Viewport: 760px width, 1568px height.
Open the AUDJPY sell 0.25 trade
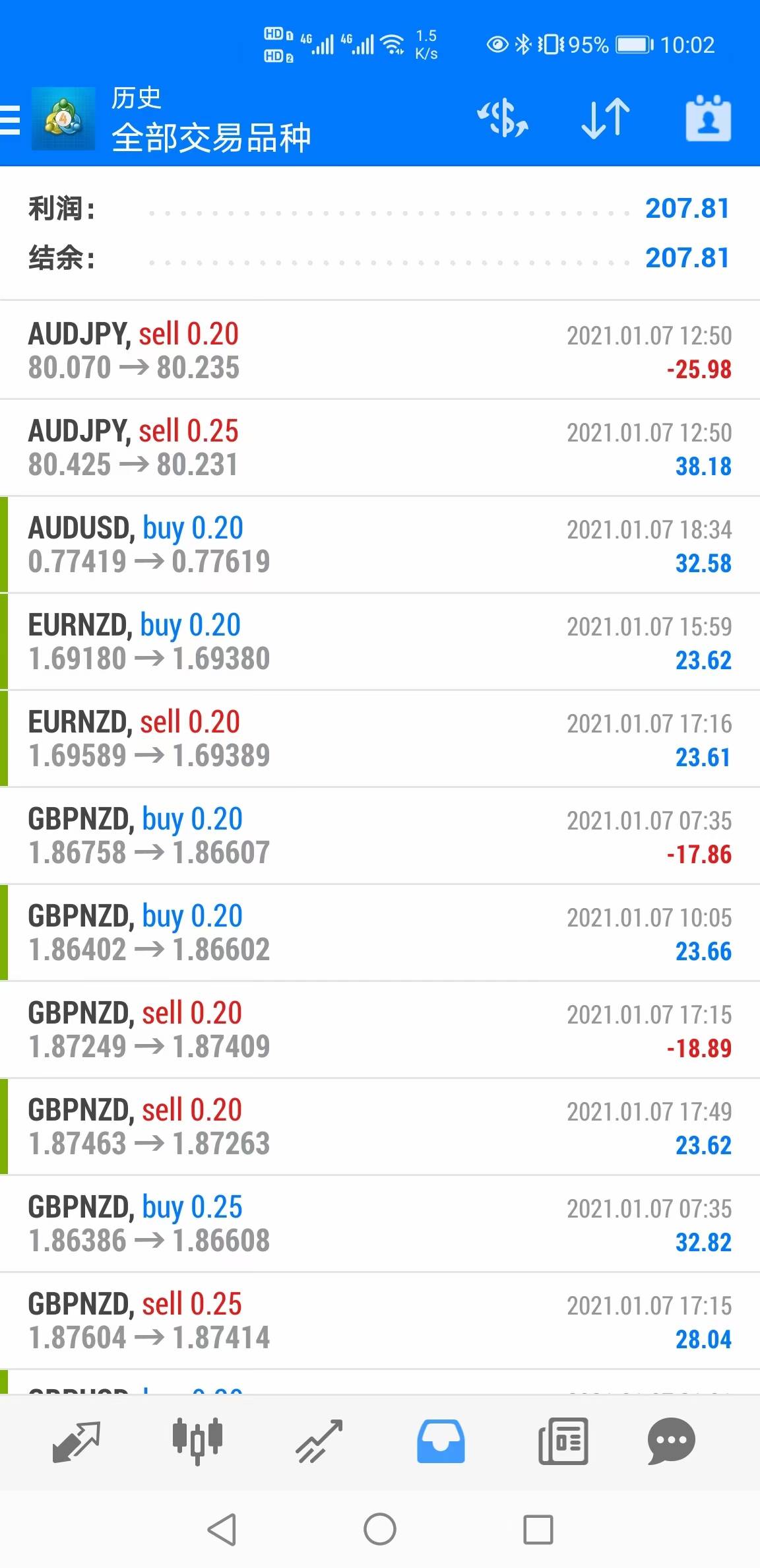coord(380,447)
